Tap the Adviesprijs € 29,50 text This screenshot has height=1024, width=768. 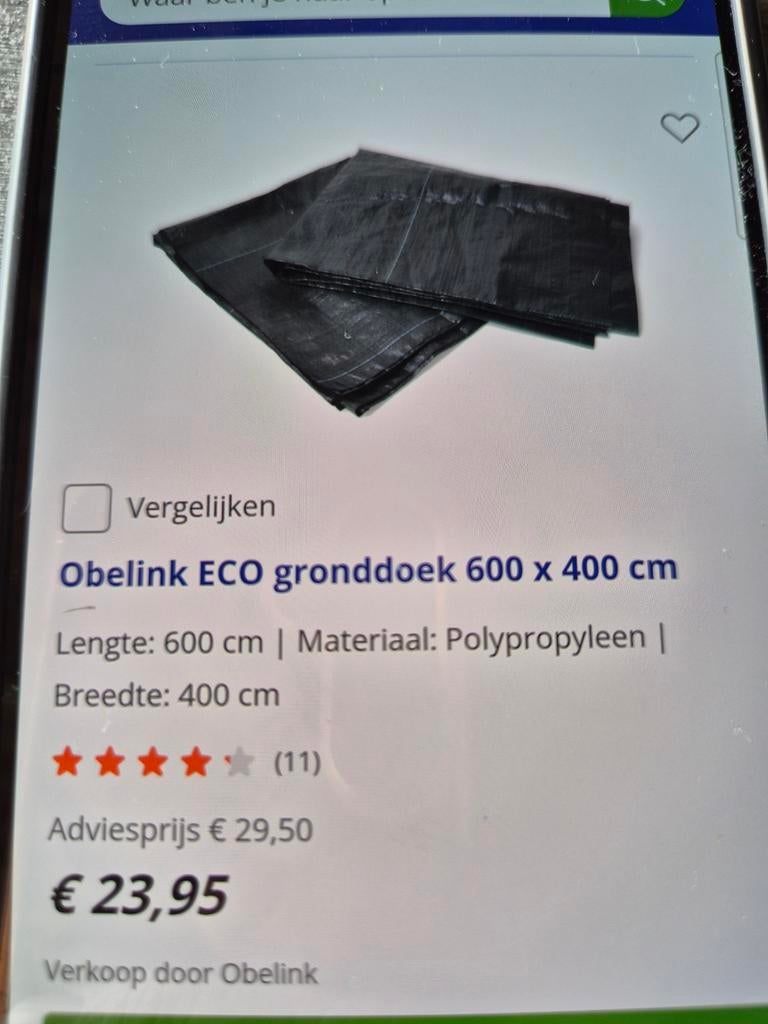point(182,828)
